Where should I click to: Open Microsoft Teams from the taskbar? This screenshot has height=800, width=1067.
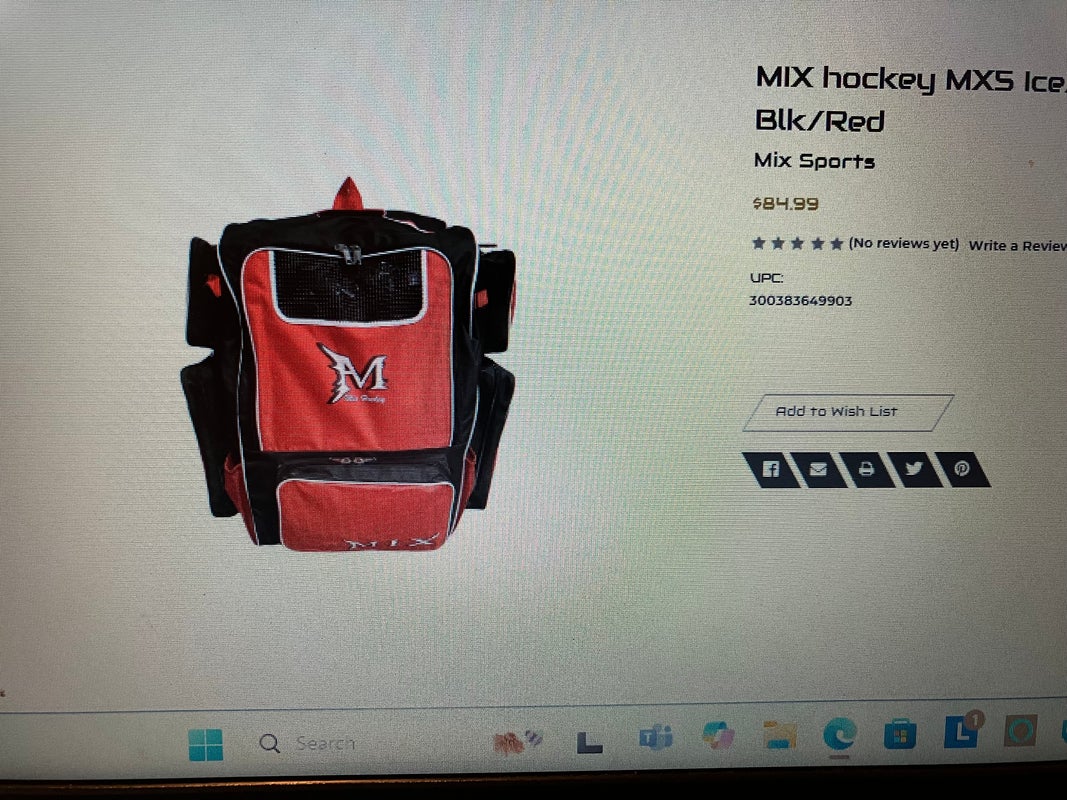click(x=656, y=738)
